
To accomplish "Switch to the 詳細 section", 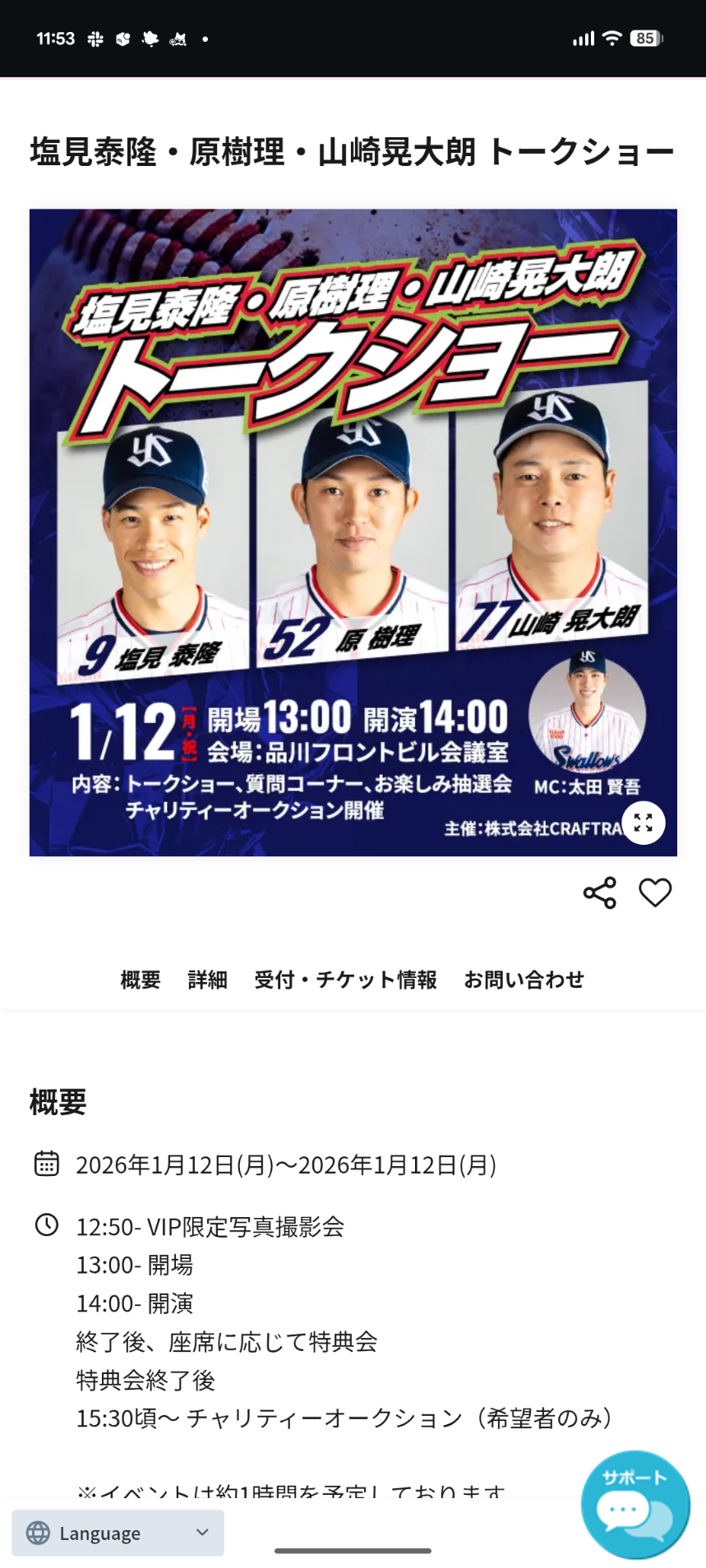I will [207, 980].
